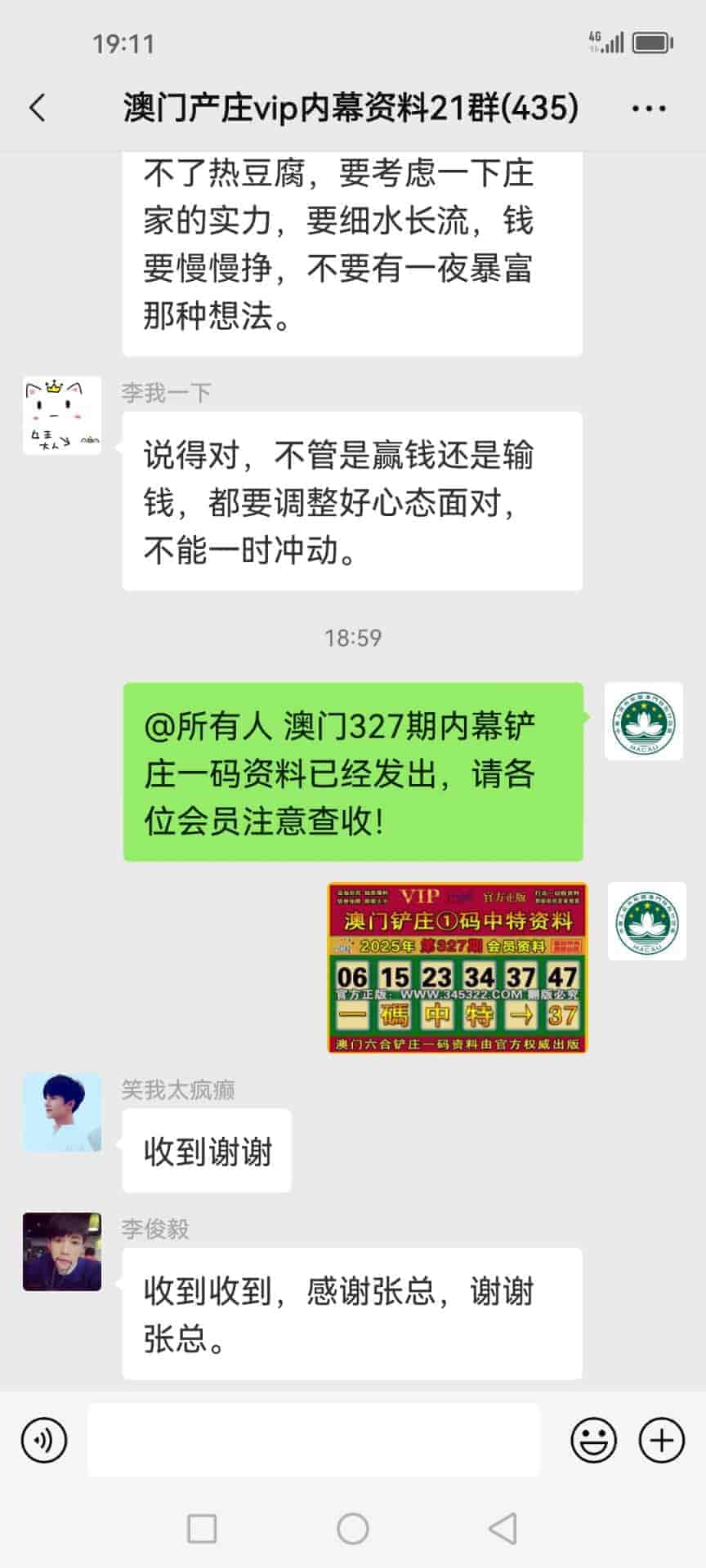Open recent apps from navigation bar
The image size is (706, 1568).
(x=202, y=1529)
